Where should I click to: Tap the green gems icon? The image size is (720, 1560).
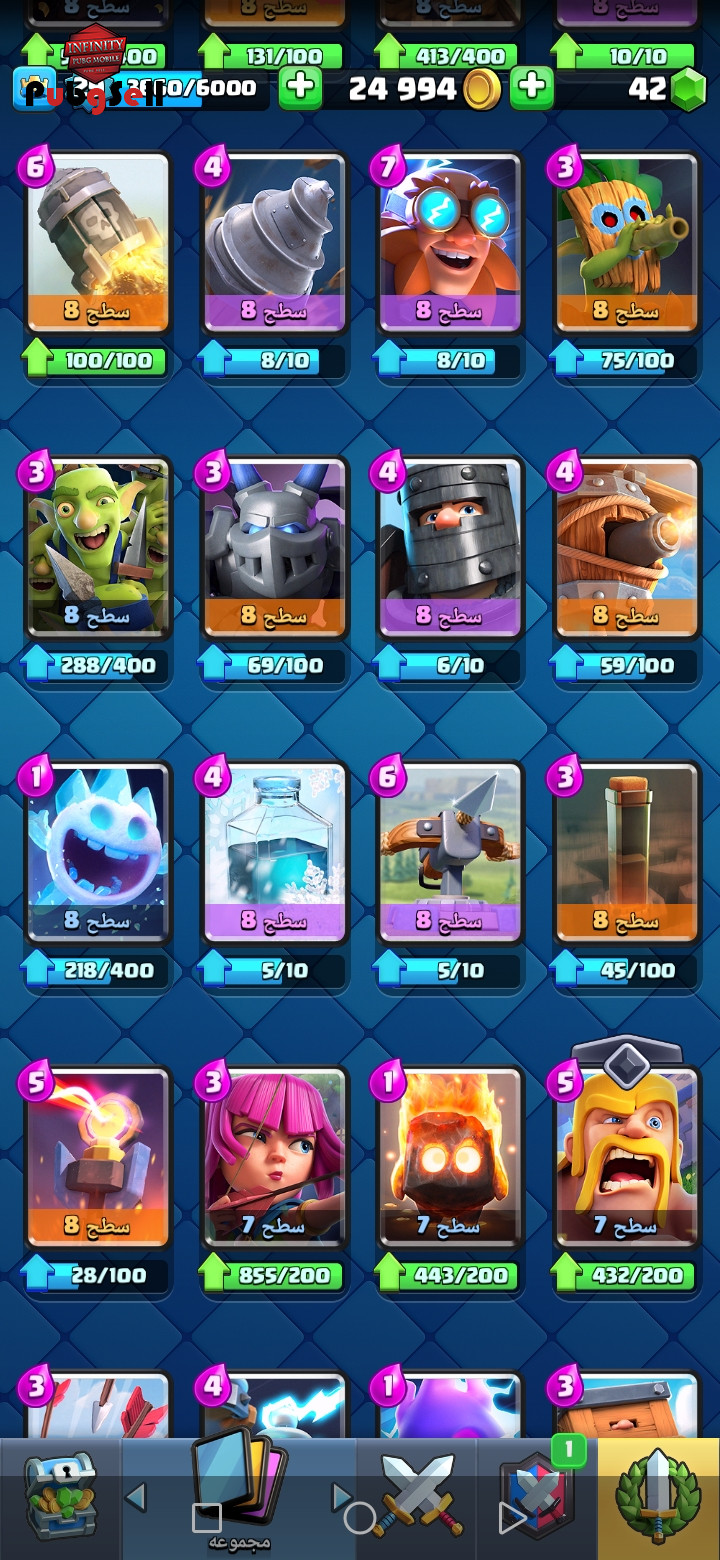688,89
